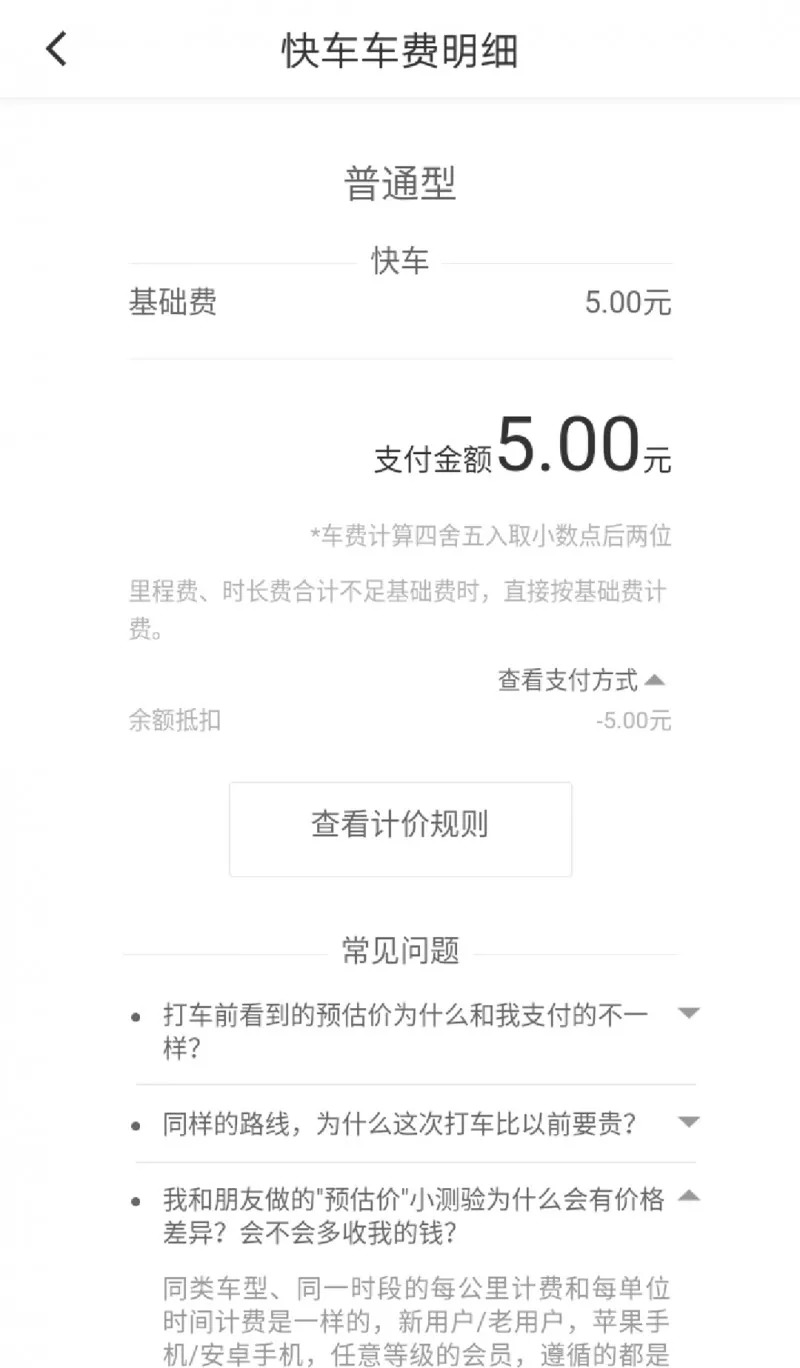
Task: Expand question about 预估价 differing from payment
Action: 415,1033
